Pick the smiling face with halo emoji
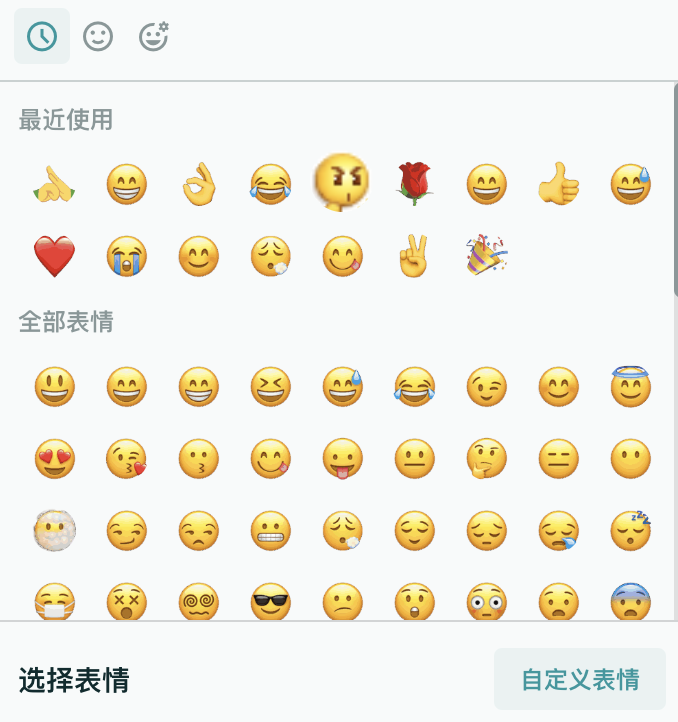Viewport: 678px width, 722px height. tap(630, 387)
